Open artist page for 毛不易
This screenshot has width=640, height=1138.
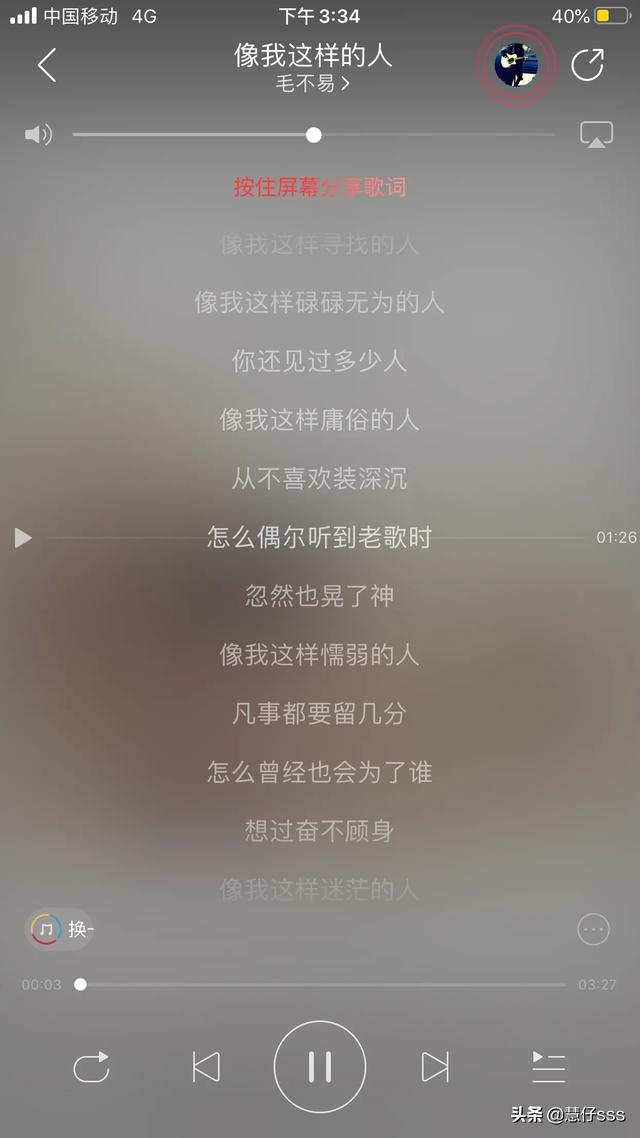313,84
